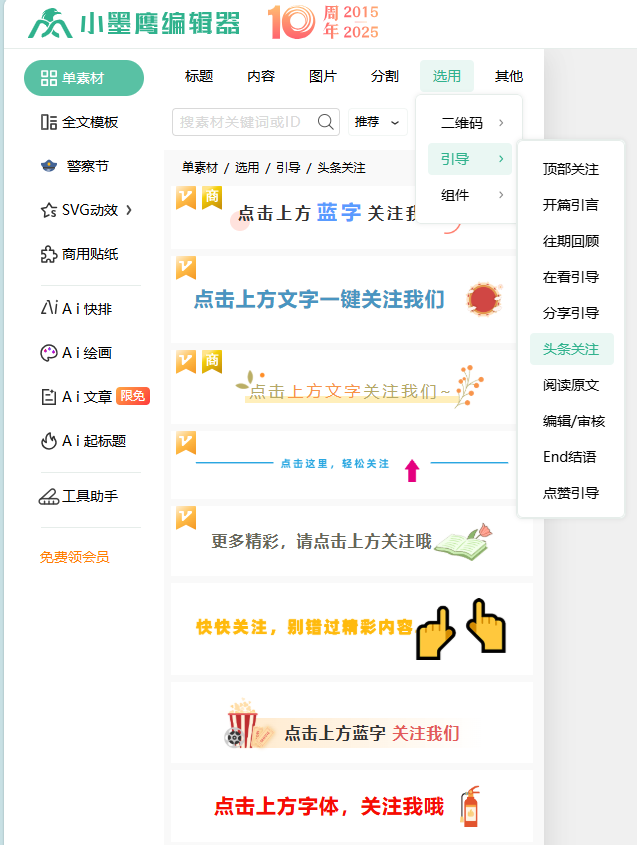This screenshot has height=845, width=637.
Task: Insert the 快快关注,别错过精彩内容 template
Action: (351, 627)
